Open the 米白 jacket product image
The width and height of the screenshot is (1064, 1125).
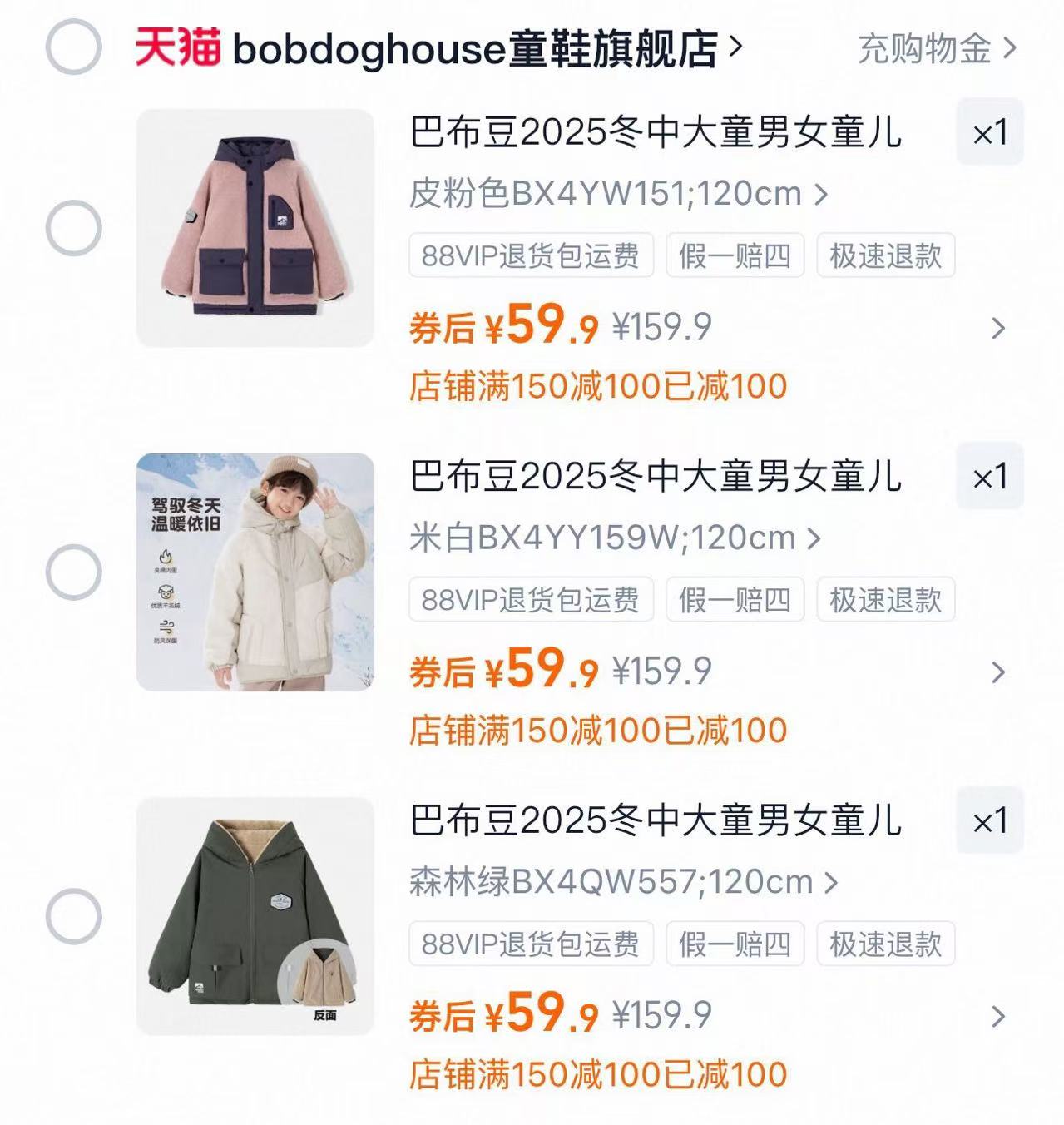coord(255,572)
